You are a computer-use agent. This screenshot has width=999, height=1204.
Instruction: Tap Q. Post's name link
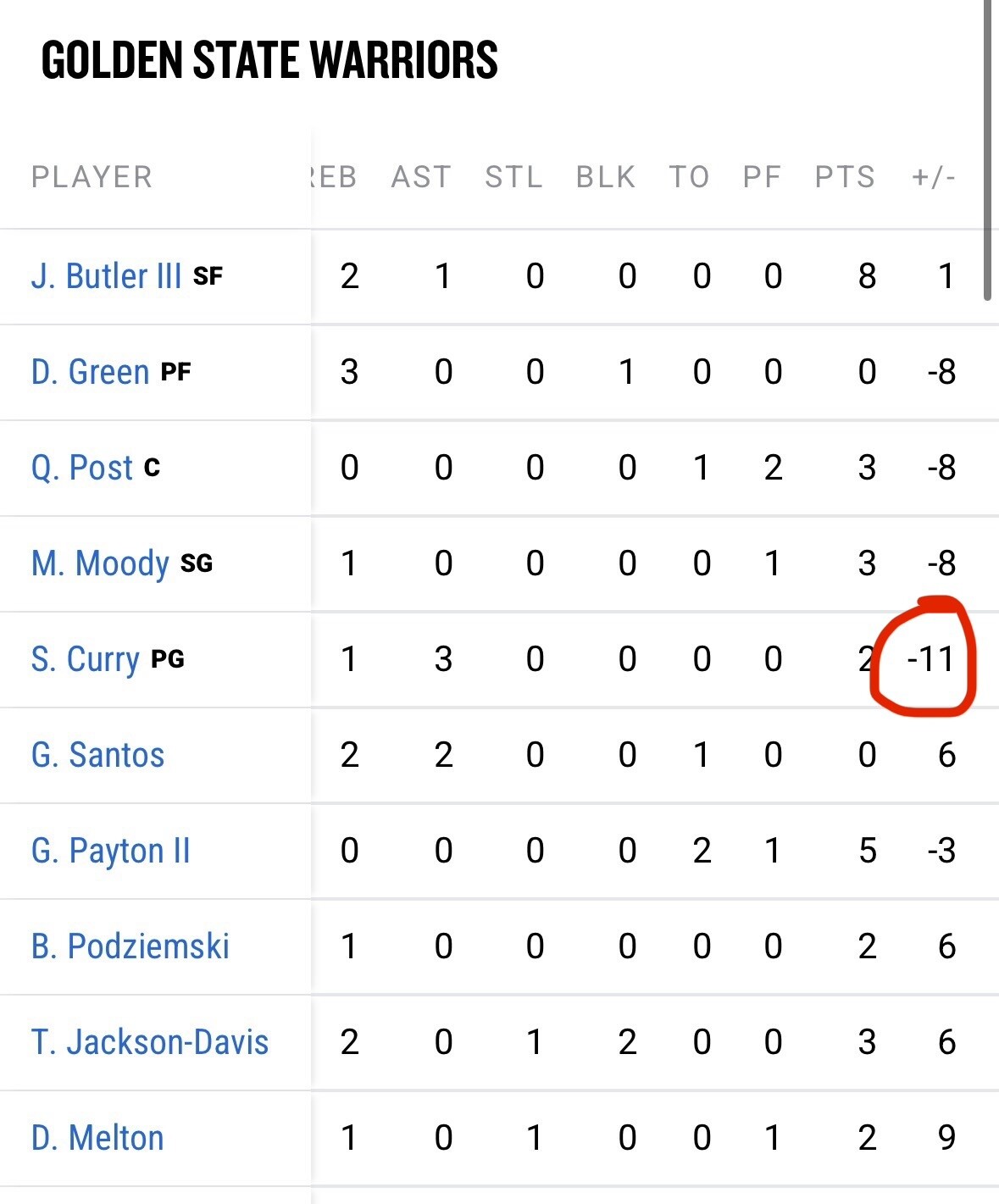click(82, 468)
